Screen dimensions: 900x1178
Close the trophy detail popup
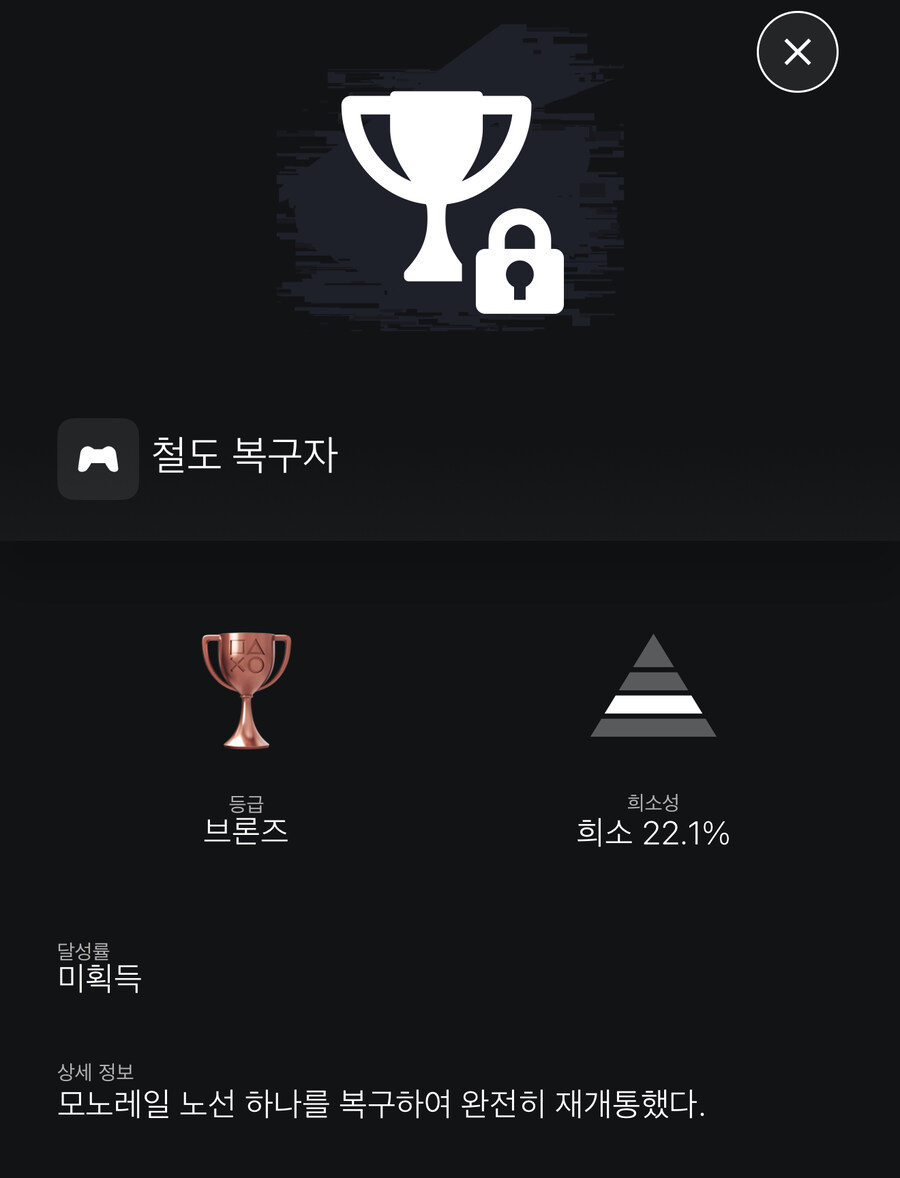point(798,53)
